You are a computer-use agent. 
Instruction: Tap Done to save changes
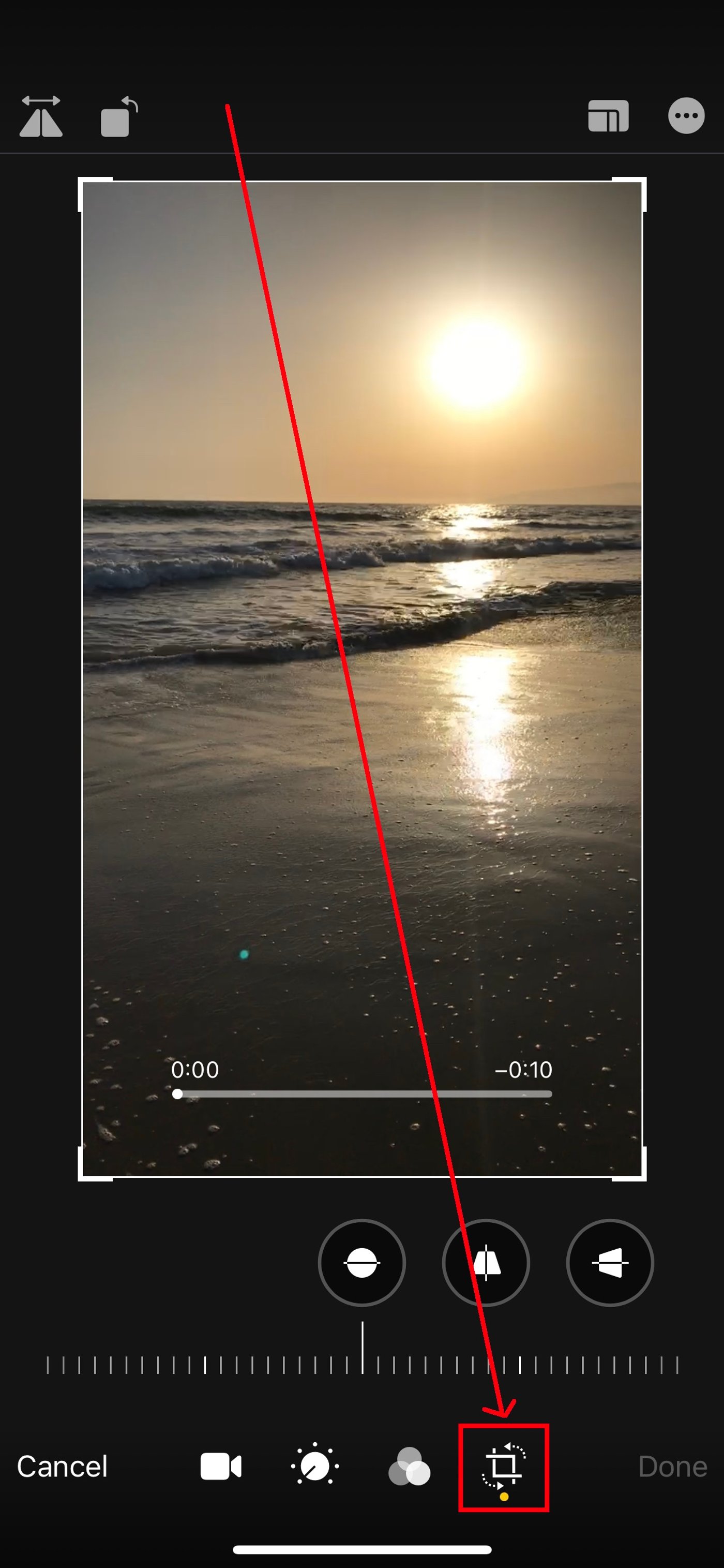672,1467
